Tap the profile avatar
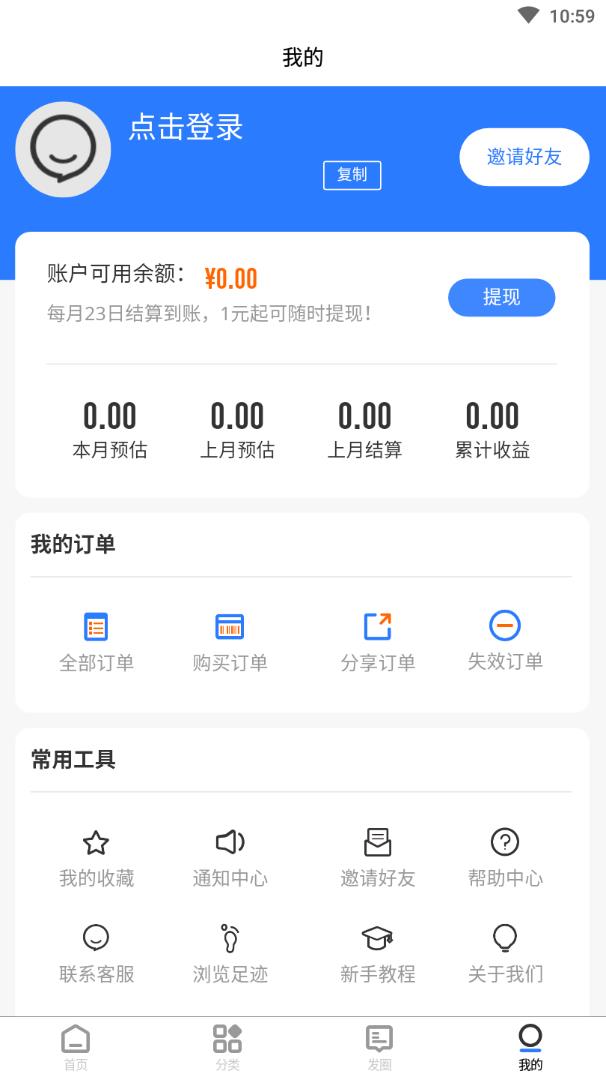 point(62,149)
